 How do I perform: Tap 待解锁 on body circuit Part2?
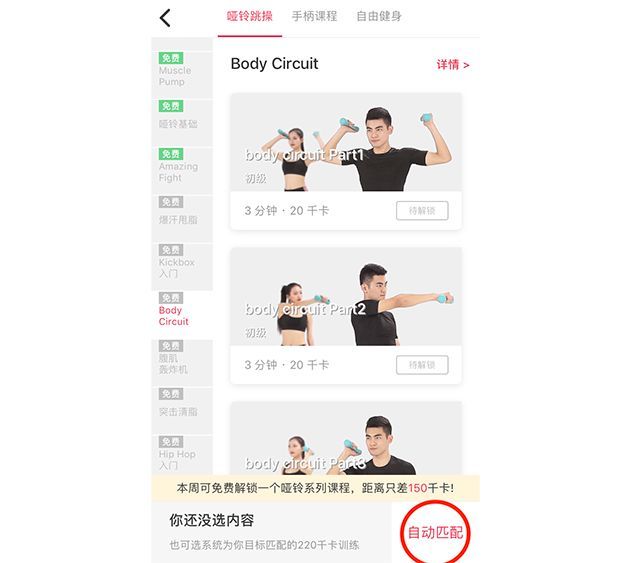pos(421,365)
